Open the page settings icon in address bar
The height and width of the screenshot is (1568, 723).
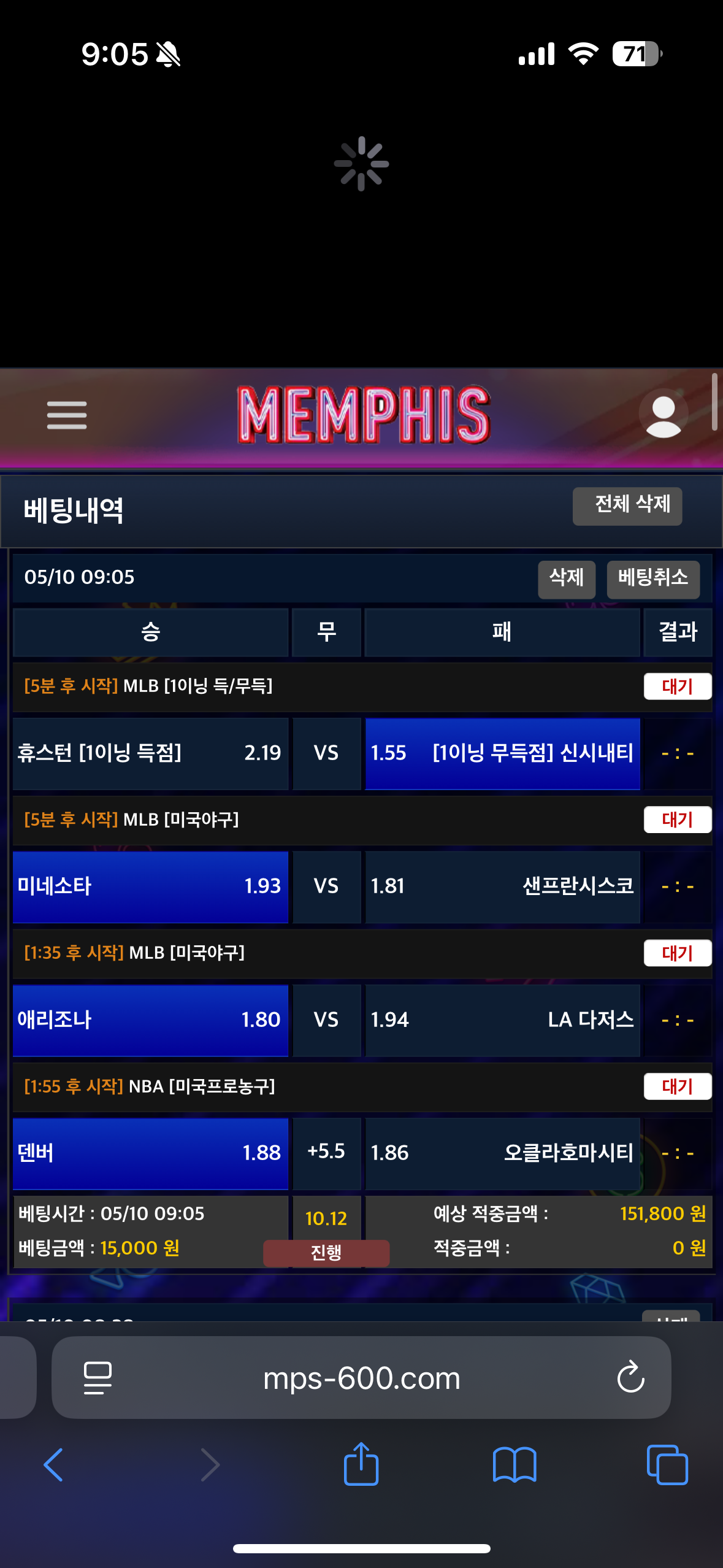pos(98,1378)
